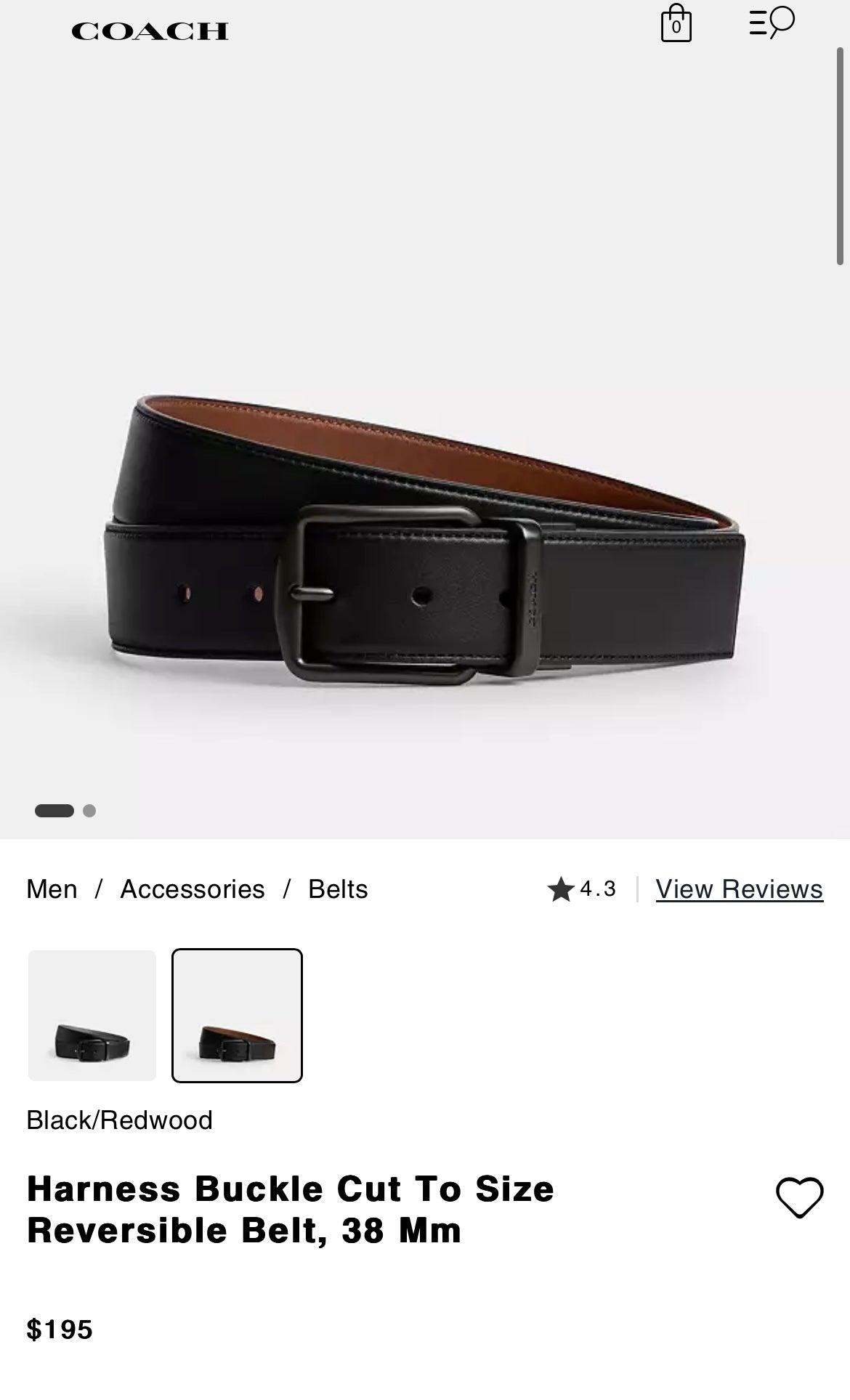Select the Black/Redwood belt swatch
Viewport: 850px width, 1400px height.
coord(237,1016)
